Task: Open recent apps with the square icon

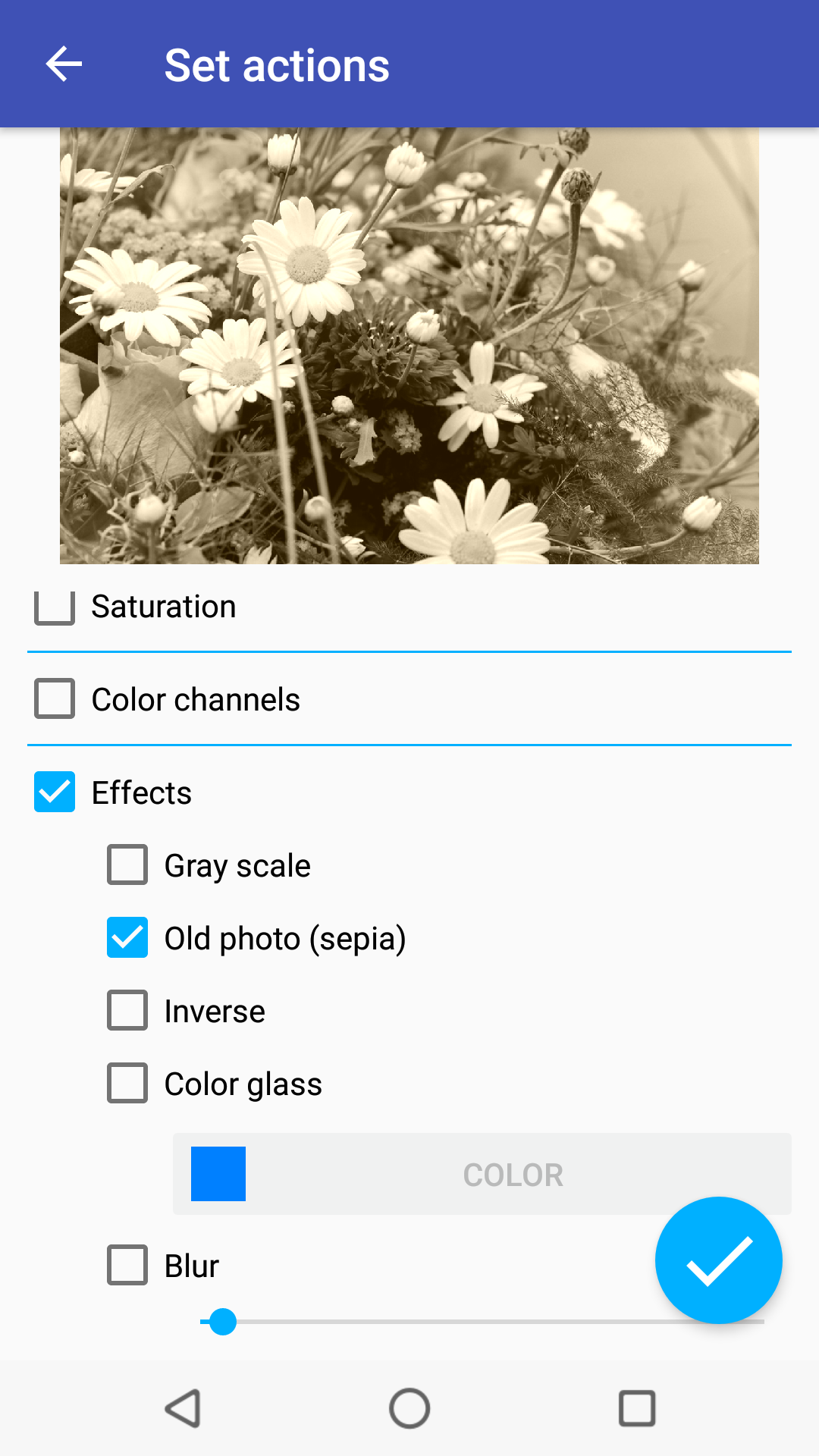Action: [x=635, y=1408]
